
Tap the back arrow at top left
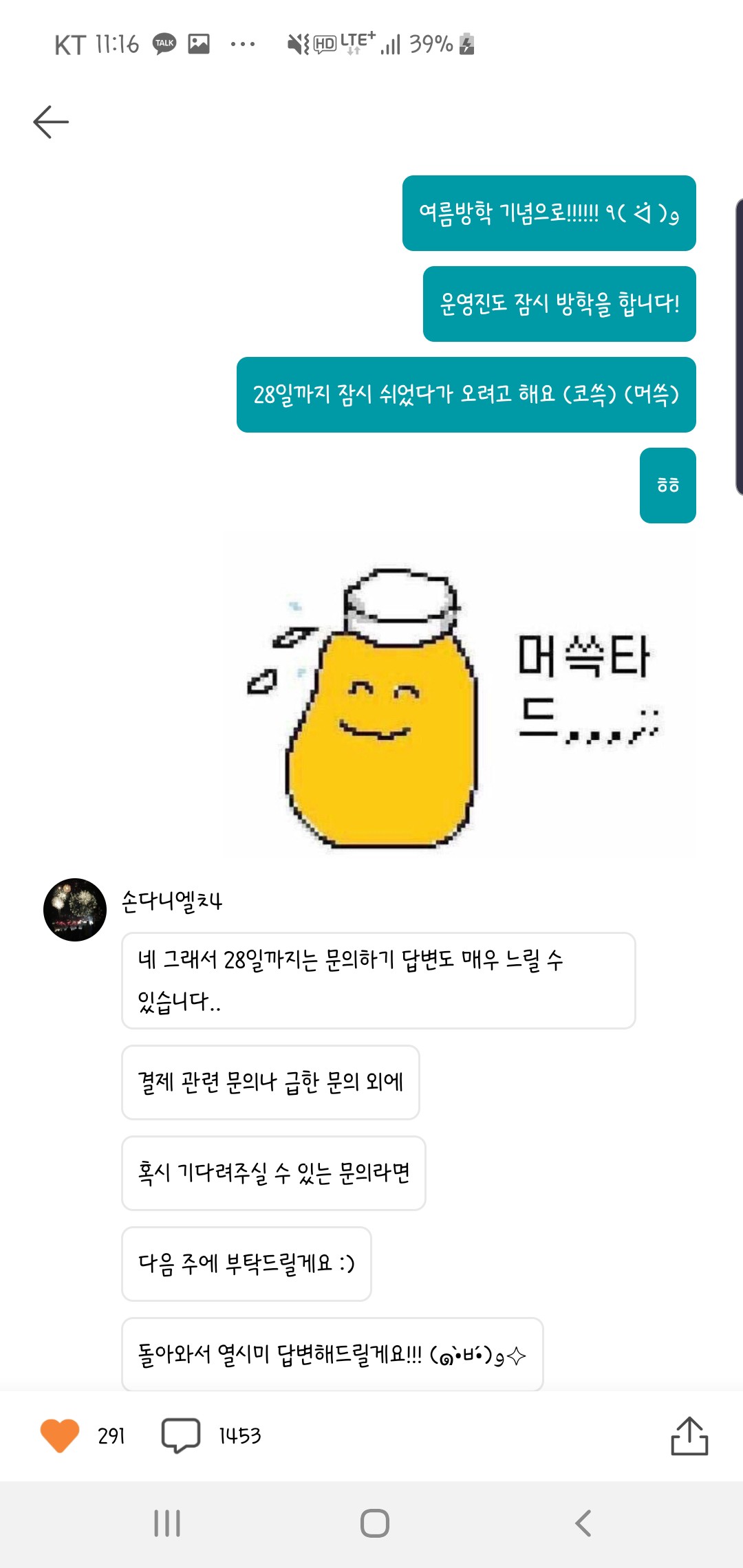[52, 122]
